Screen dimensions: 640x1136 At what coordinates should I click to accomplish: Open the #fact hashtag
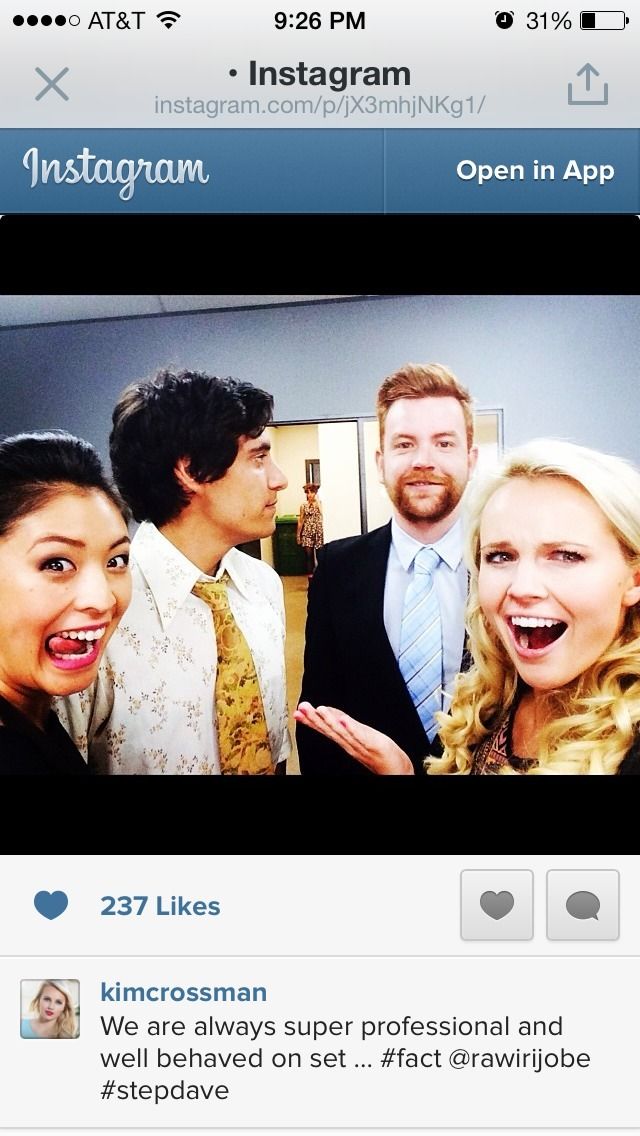click(410, 1058)
